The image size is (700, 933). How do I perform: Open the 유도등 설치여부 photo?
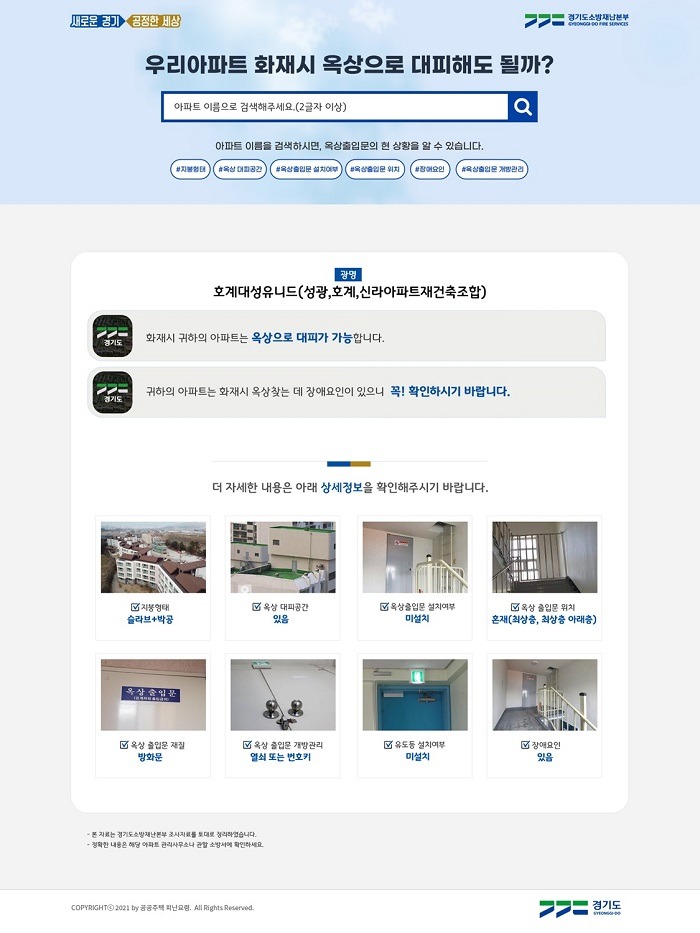pos(414,694)
